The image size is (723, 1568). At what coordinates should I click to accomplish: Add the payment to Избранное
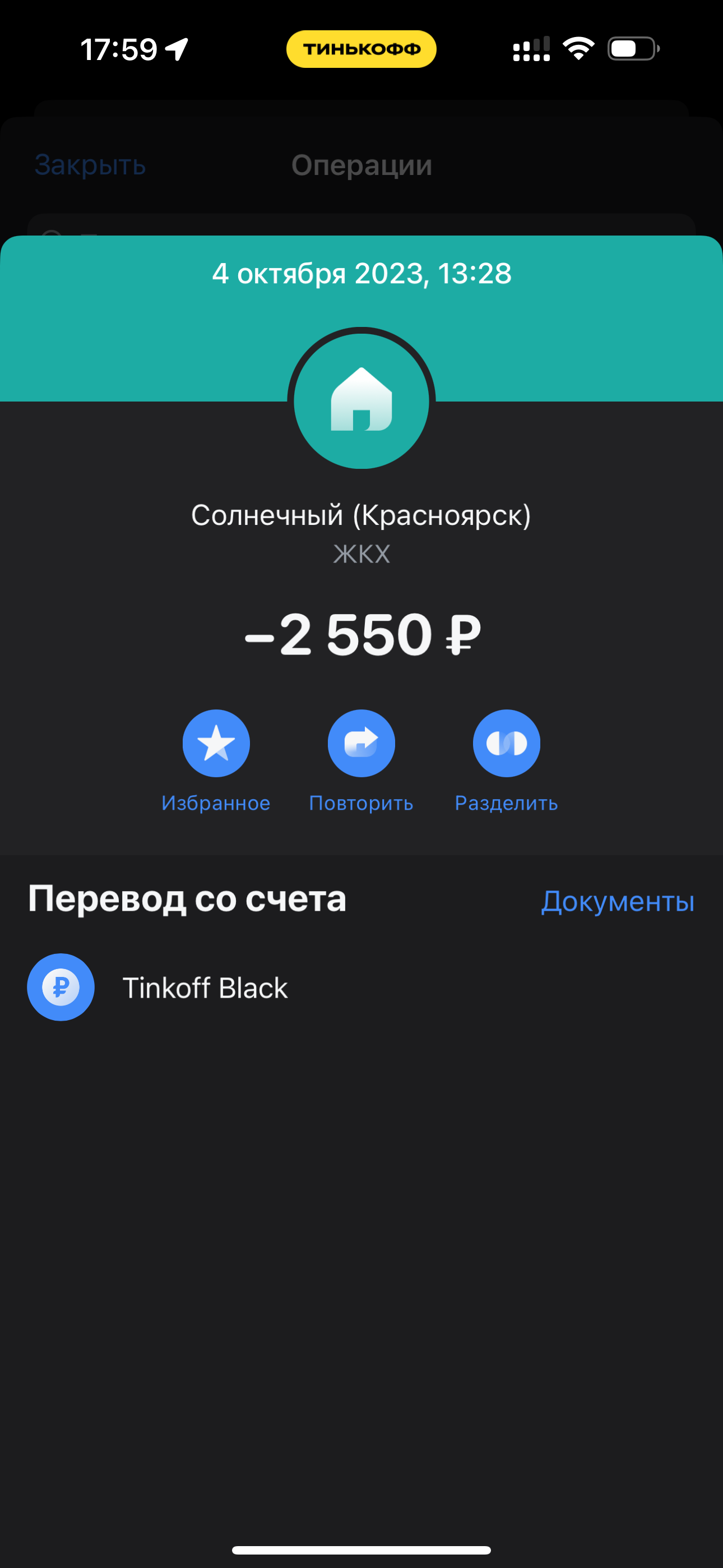(x=216, y=743)
